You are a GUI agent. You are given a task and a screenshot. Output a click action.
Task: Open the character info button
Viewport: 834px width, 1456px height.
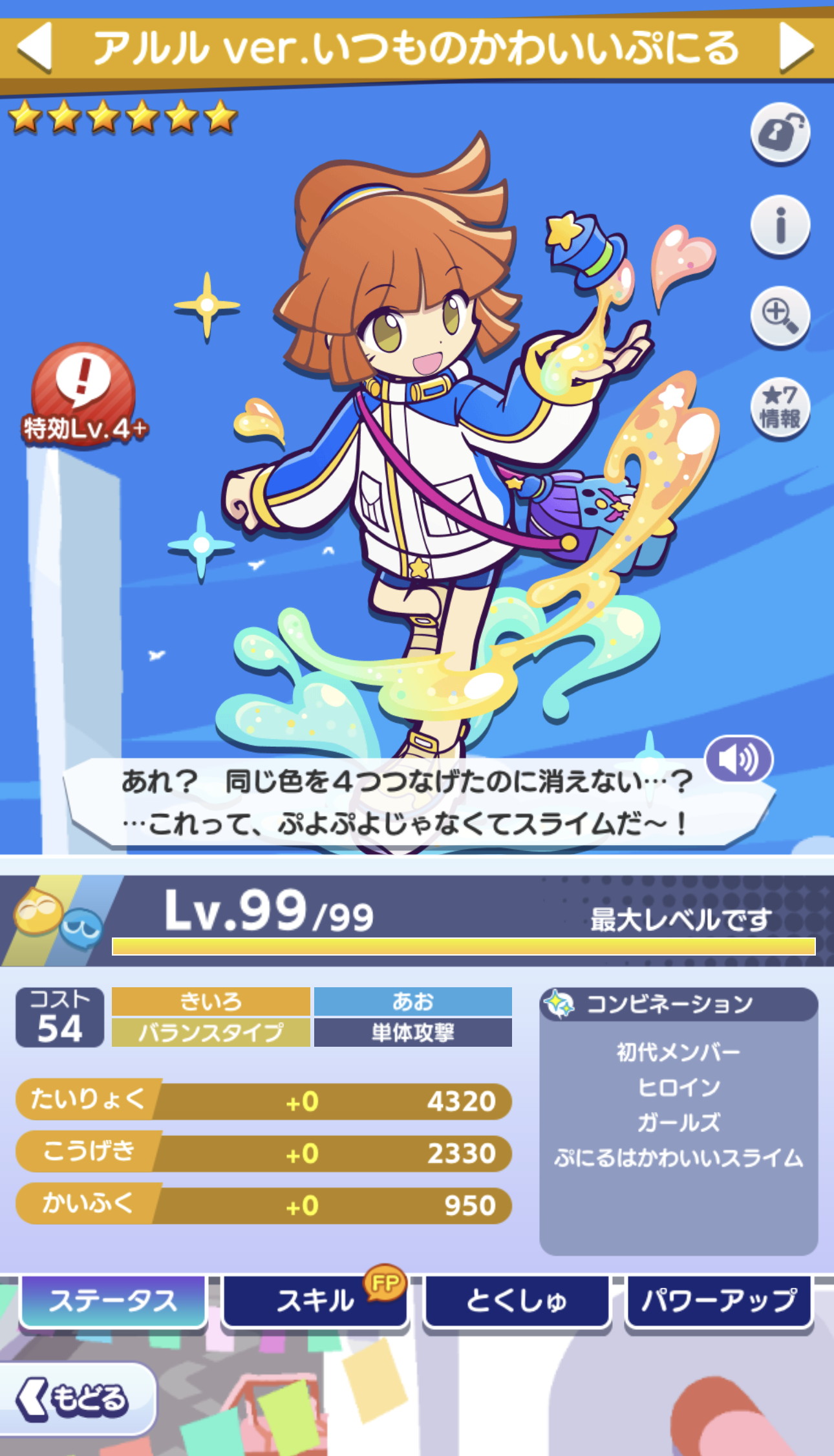780,224
